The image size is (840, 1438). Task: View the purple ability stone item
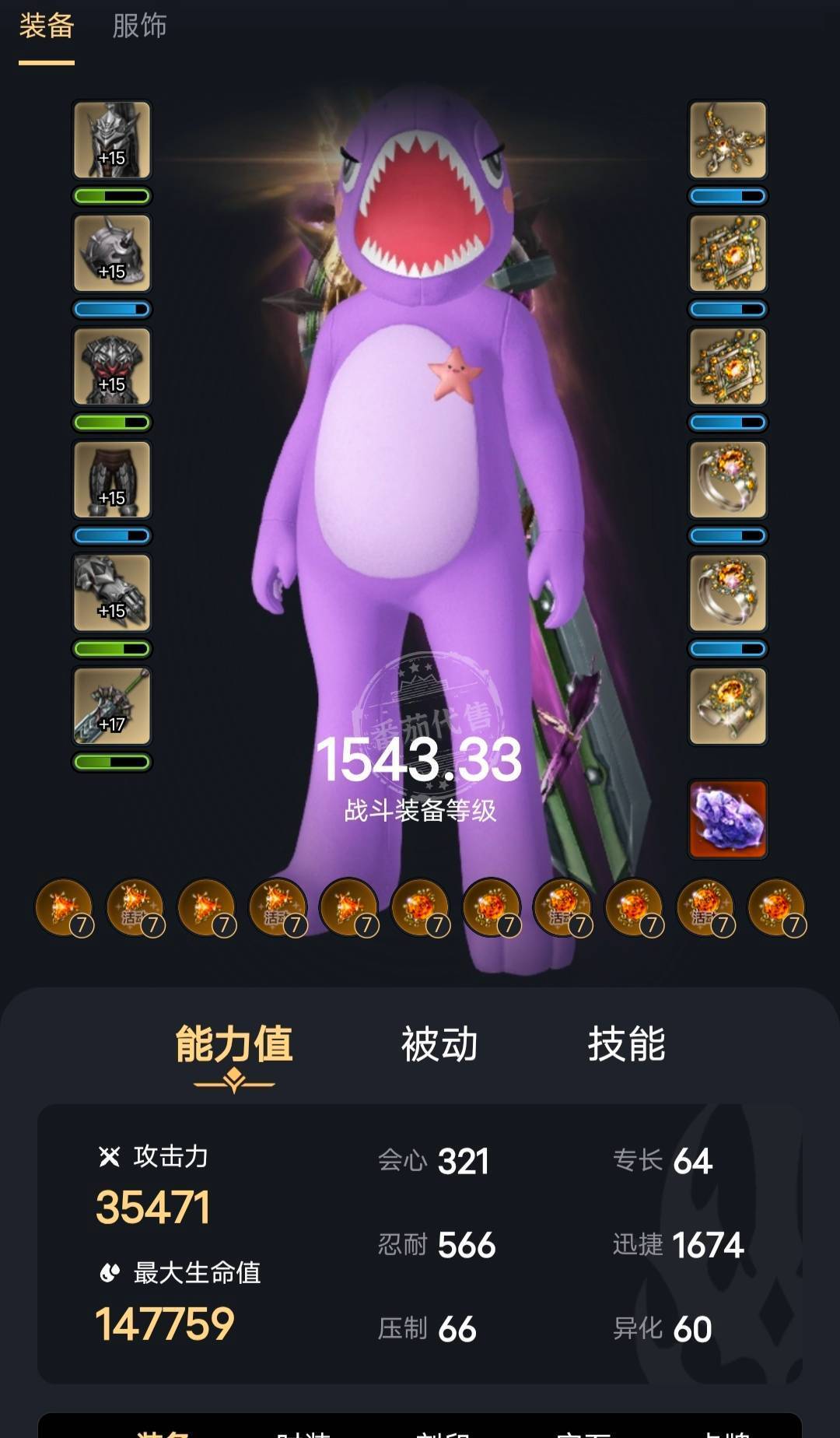pos(728,819)
